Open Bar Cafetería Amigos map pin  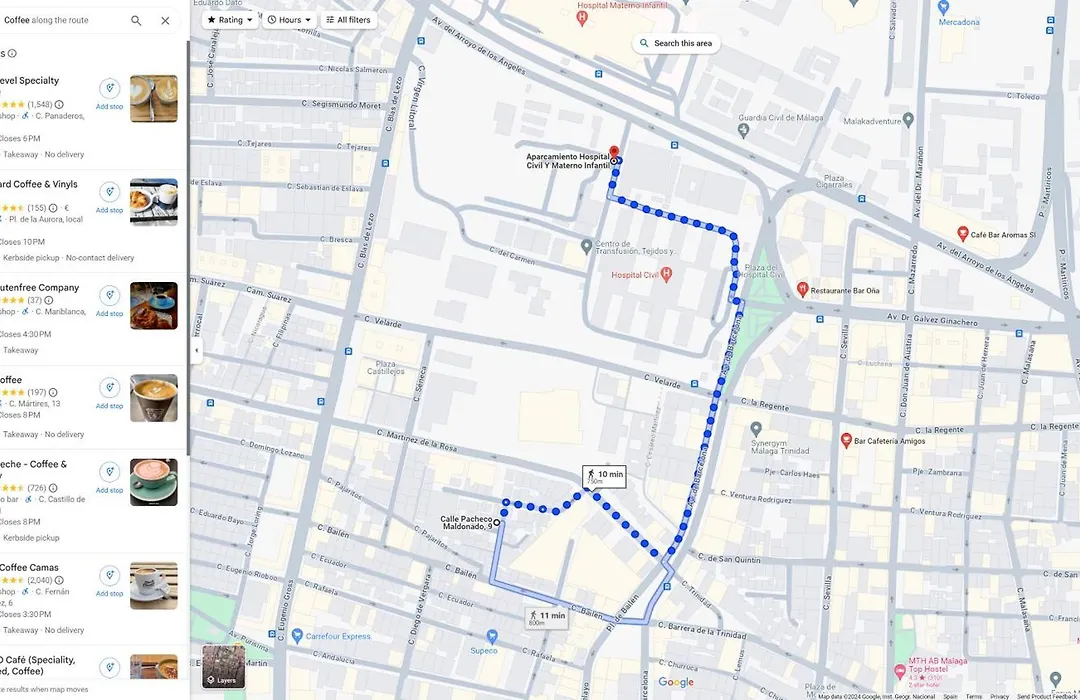tap(846, 440)
